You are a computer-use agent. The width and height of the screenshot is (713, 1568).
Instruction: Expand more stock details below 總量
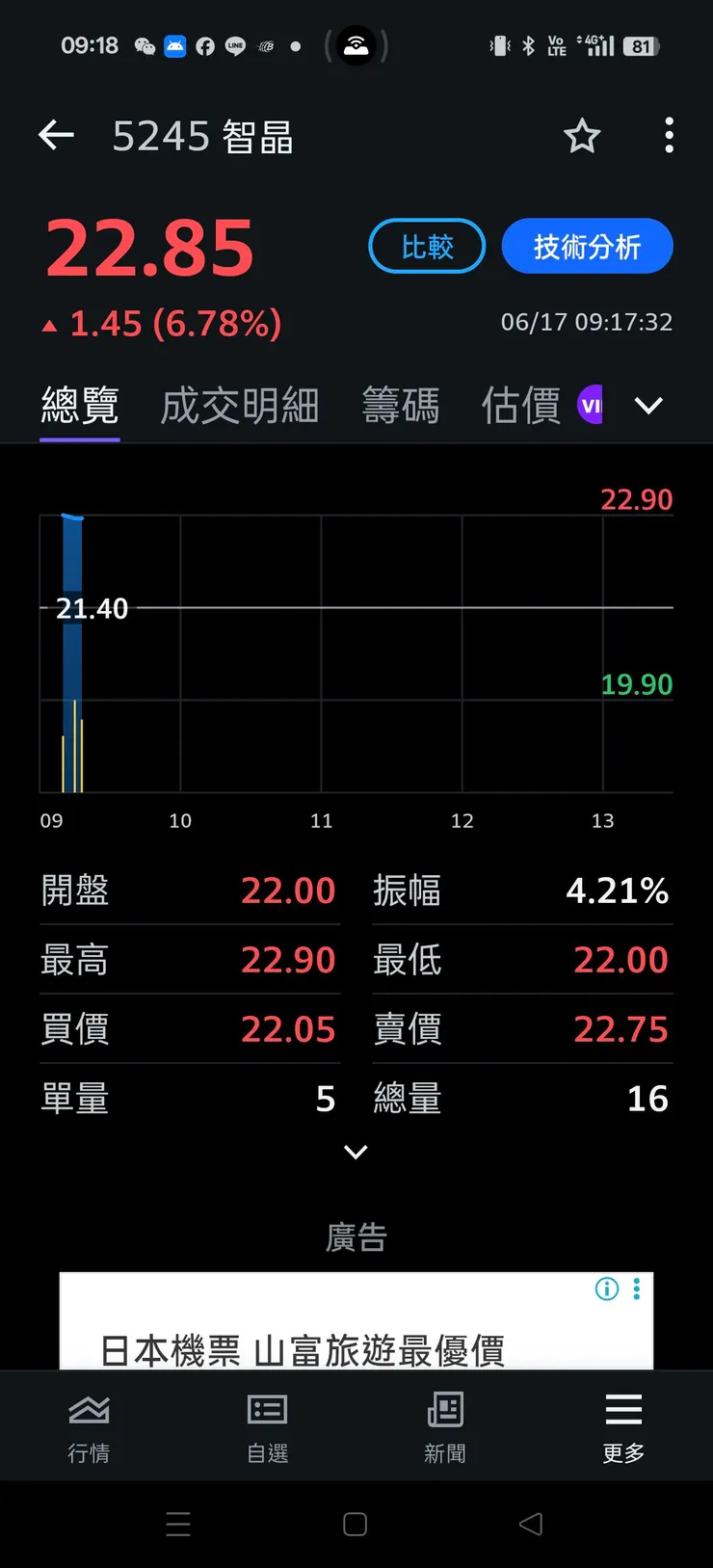[356, 1152]
